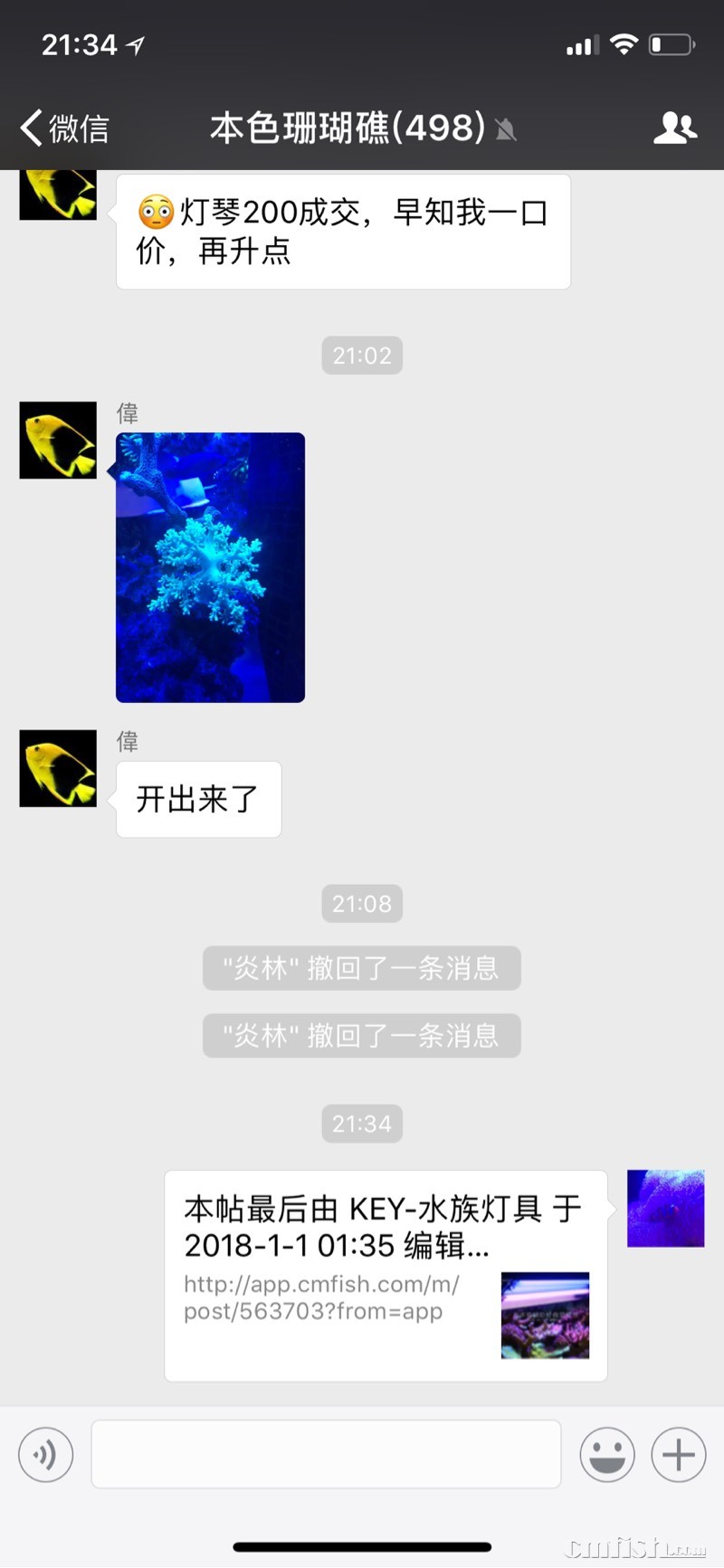Viewport: 724px width, 1568px height.
Task: Tap the message bubble saying 开出来了
Action: point(197,799)
